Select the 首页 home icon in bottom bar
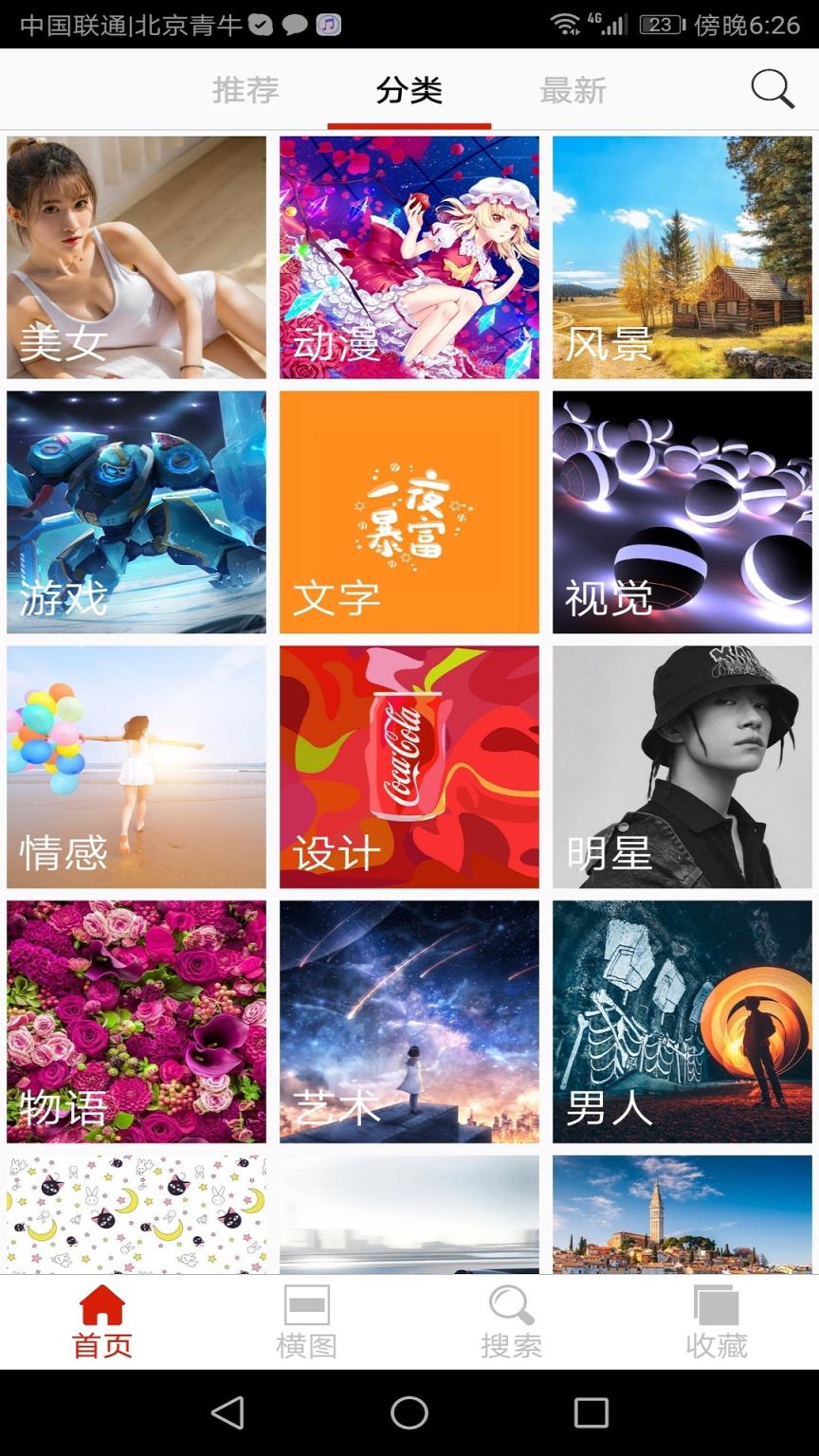 click(100, 1318)
